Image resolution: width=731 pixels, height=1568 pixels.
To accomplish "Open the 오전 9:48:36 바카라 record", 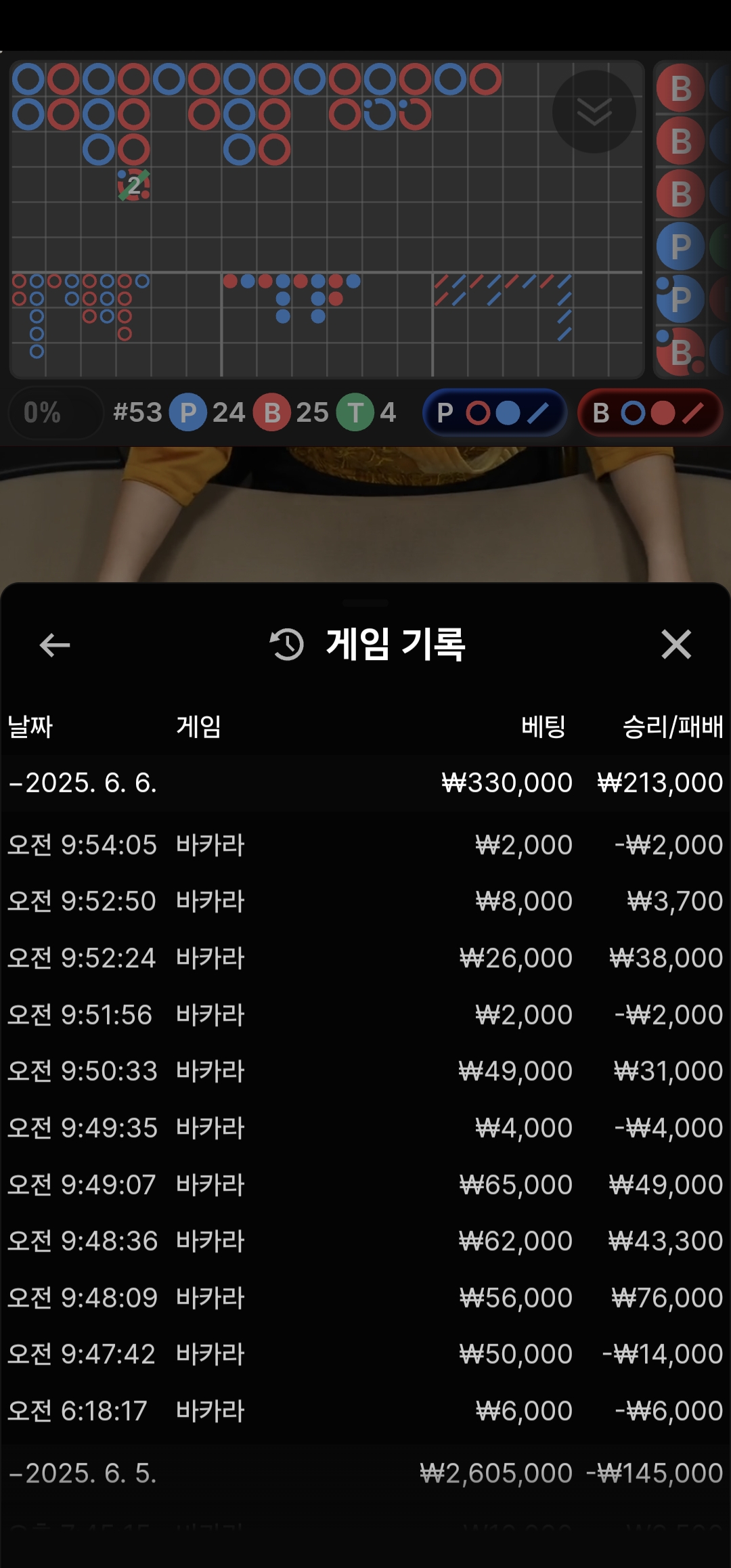I will coord(365,1241).
